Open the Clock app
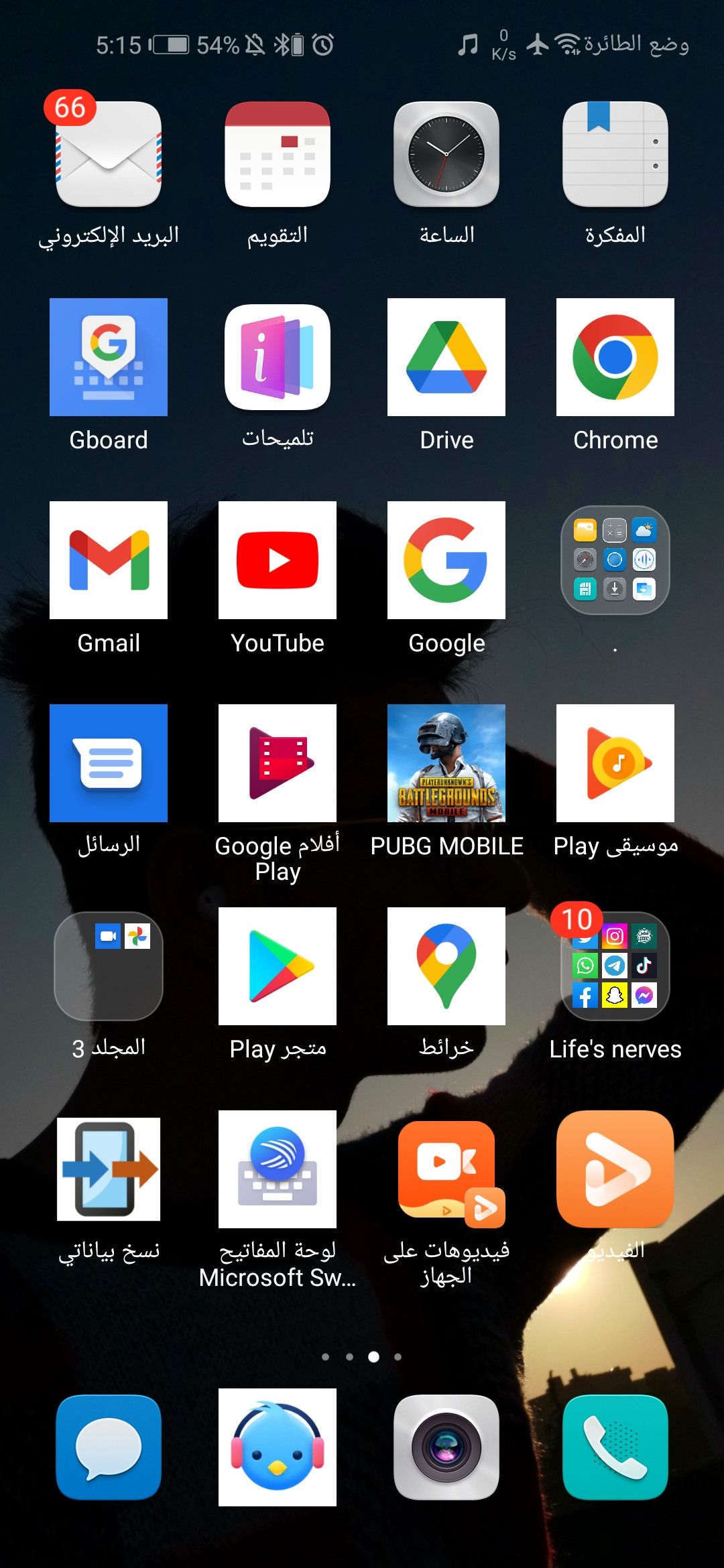 (446, 155)
